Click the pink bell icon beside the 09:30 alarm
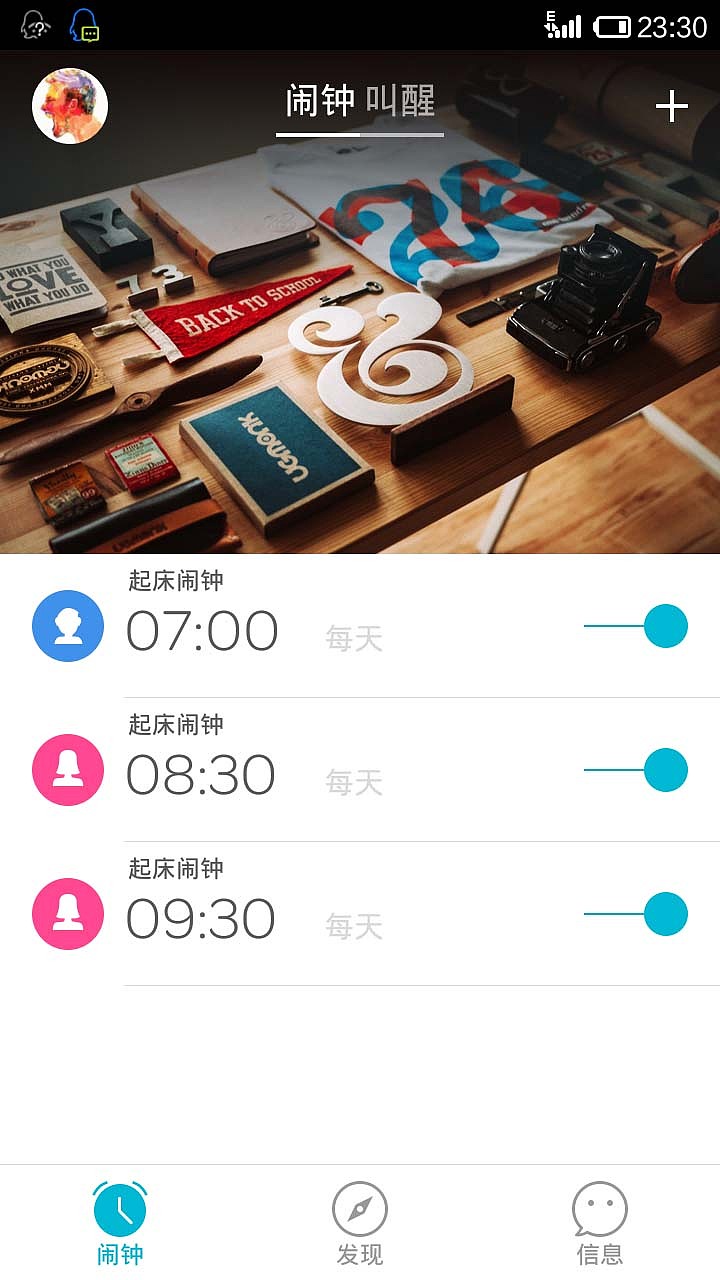The image size is (720, 1280). 67,913
